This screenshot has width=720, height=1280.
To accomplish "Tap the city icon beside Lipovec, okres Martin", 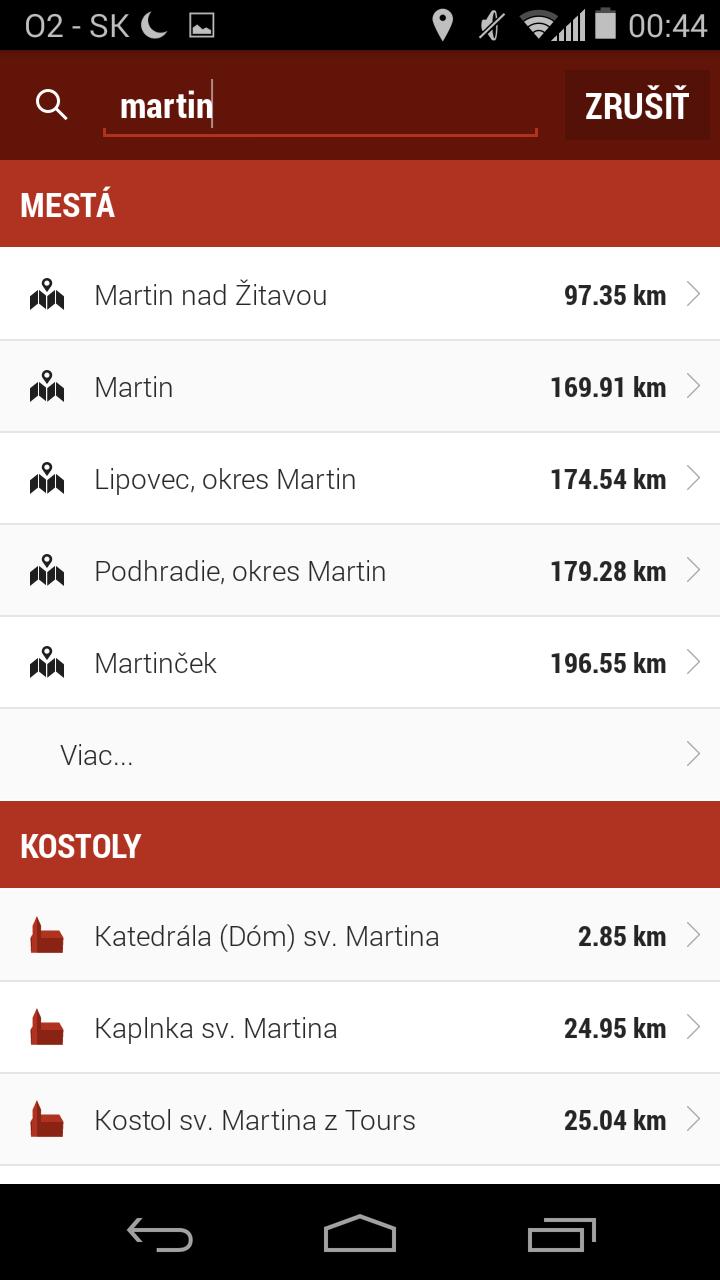I will [46, 478].
